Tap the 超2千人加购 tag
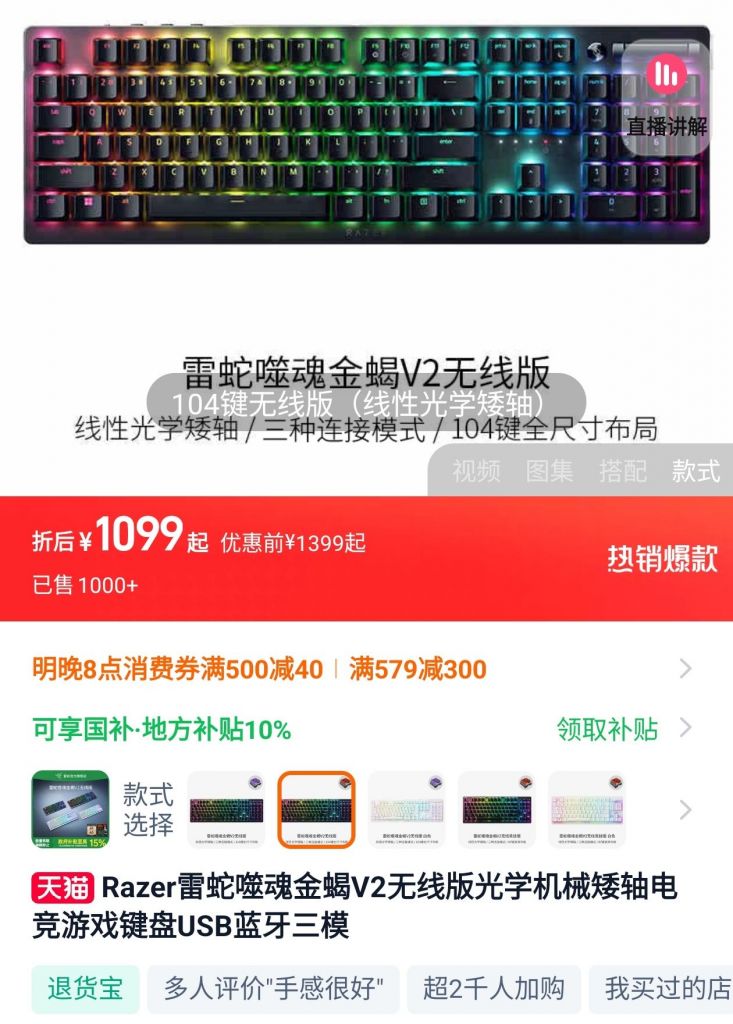 click(493, 989)
